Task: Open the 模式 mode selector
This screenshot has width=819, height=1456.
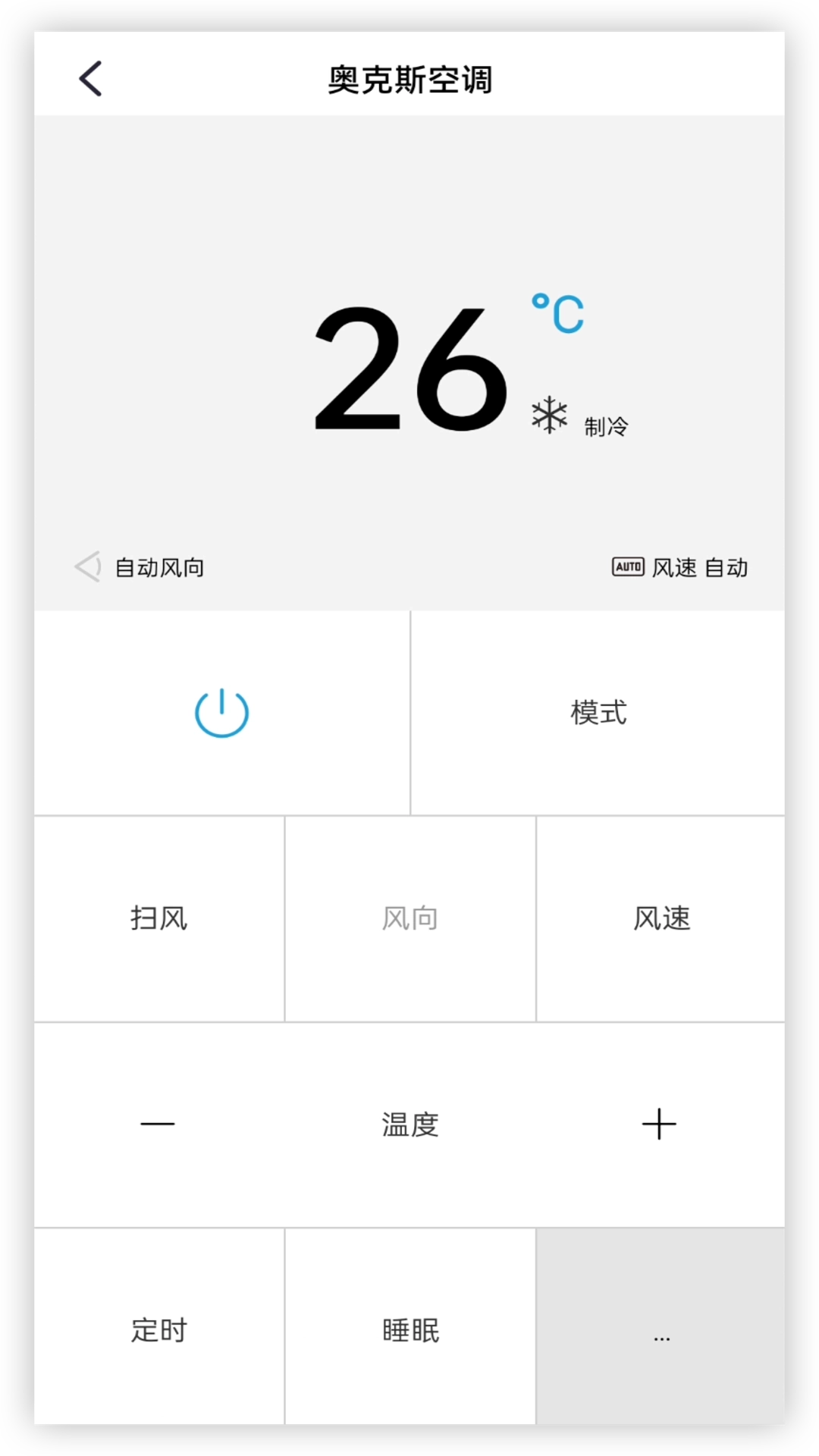Action: click(x=598, y=712)
